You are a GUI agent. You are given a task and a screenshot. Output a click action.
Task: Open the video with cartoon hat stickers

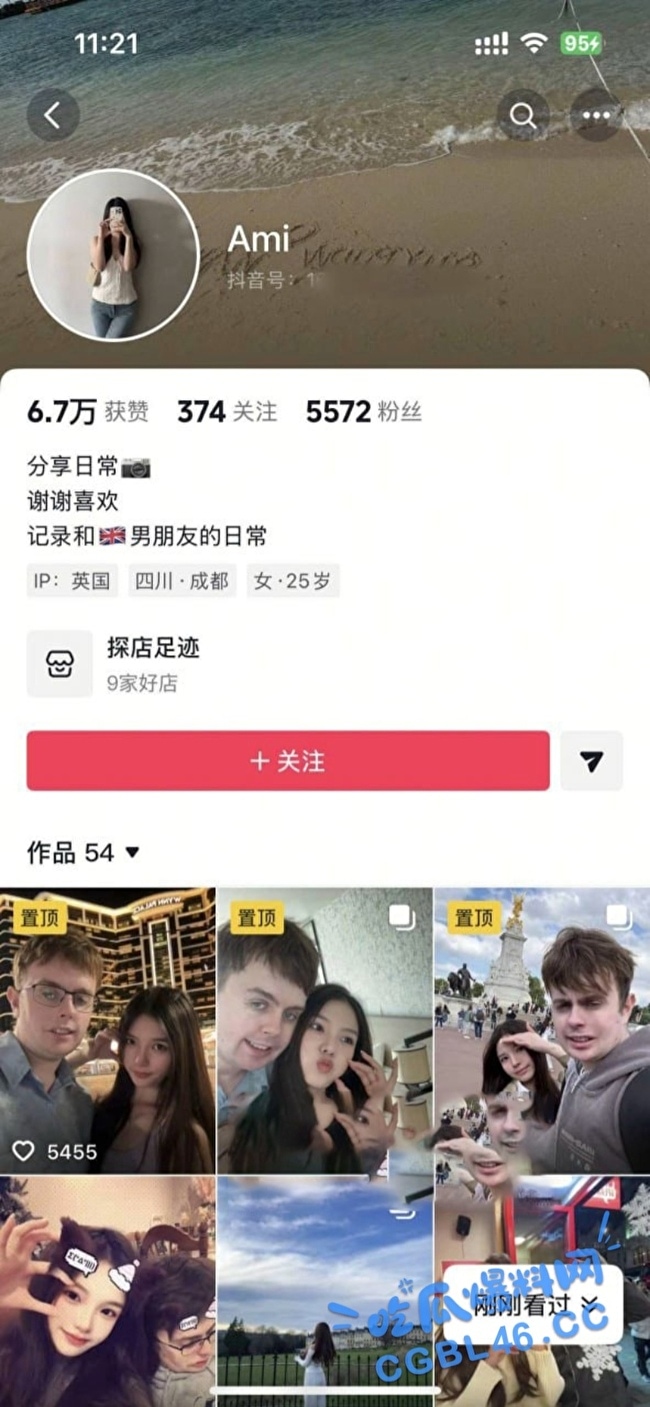click(x=107, y=1290)
